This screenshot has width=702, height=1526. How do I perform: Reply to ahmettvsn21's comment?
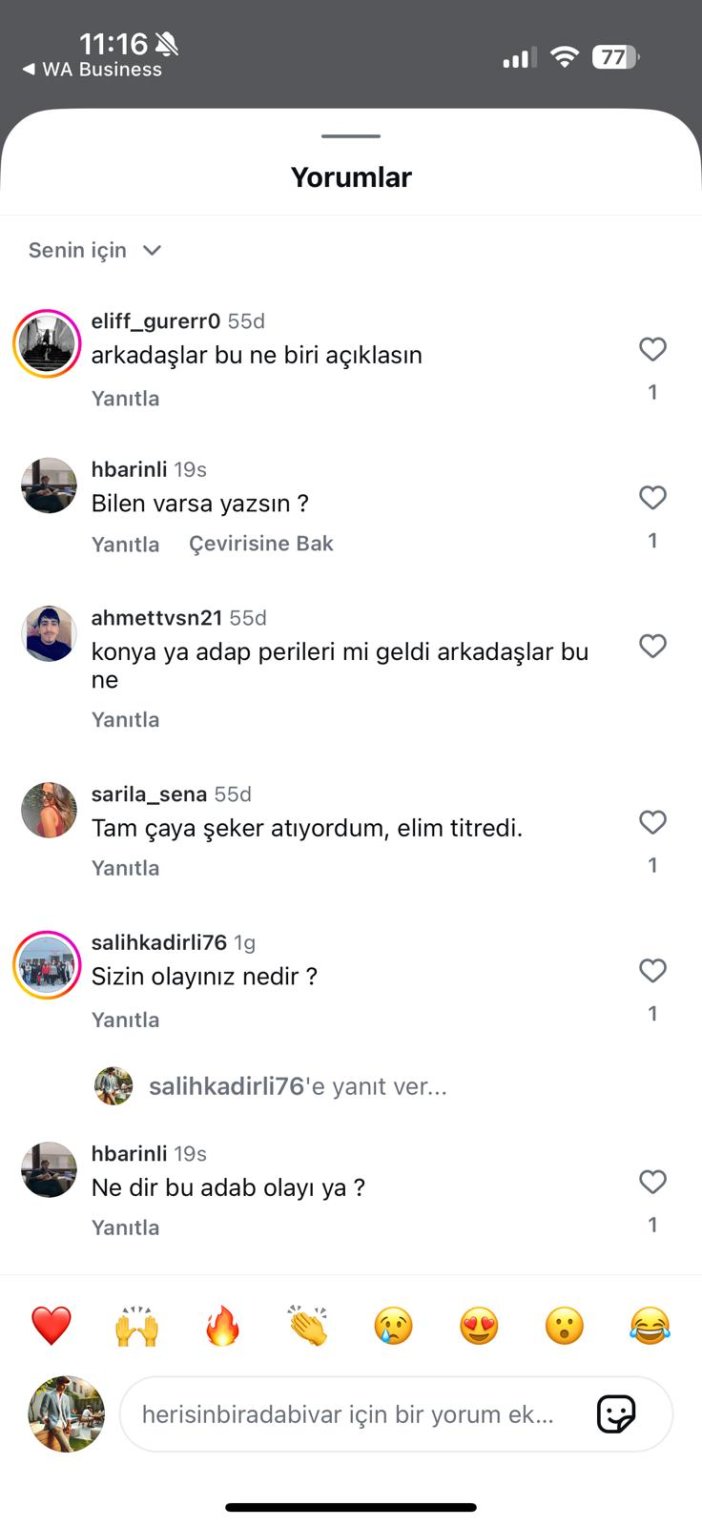coord(125,719)
